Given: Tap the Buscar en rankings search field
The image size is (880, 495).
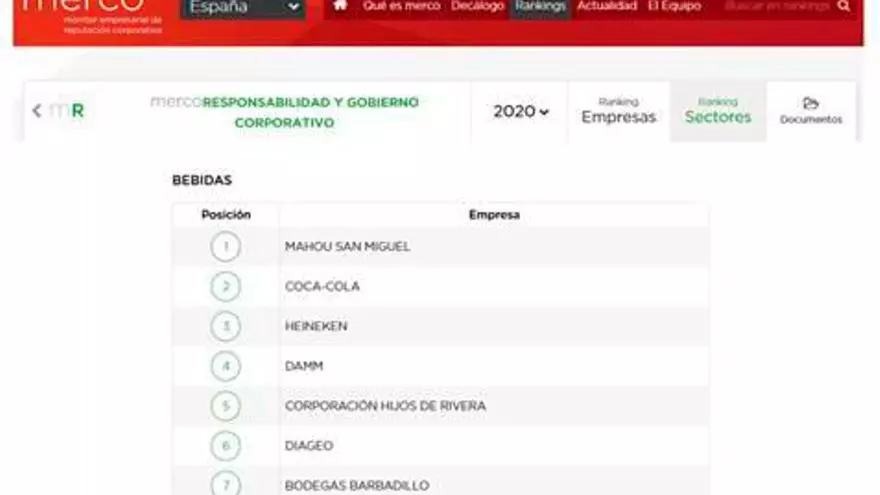Looking at the screenshot, I should (x=778, y=6).
